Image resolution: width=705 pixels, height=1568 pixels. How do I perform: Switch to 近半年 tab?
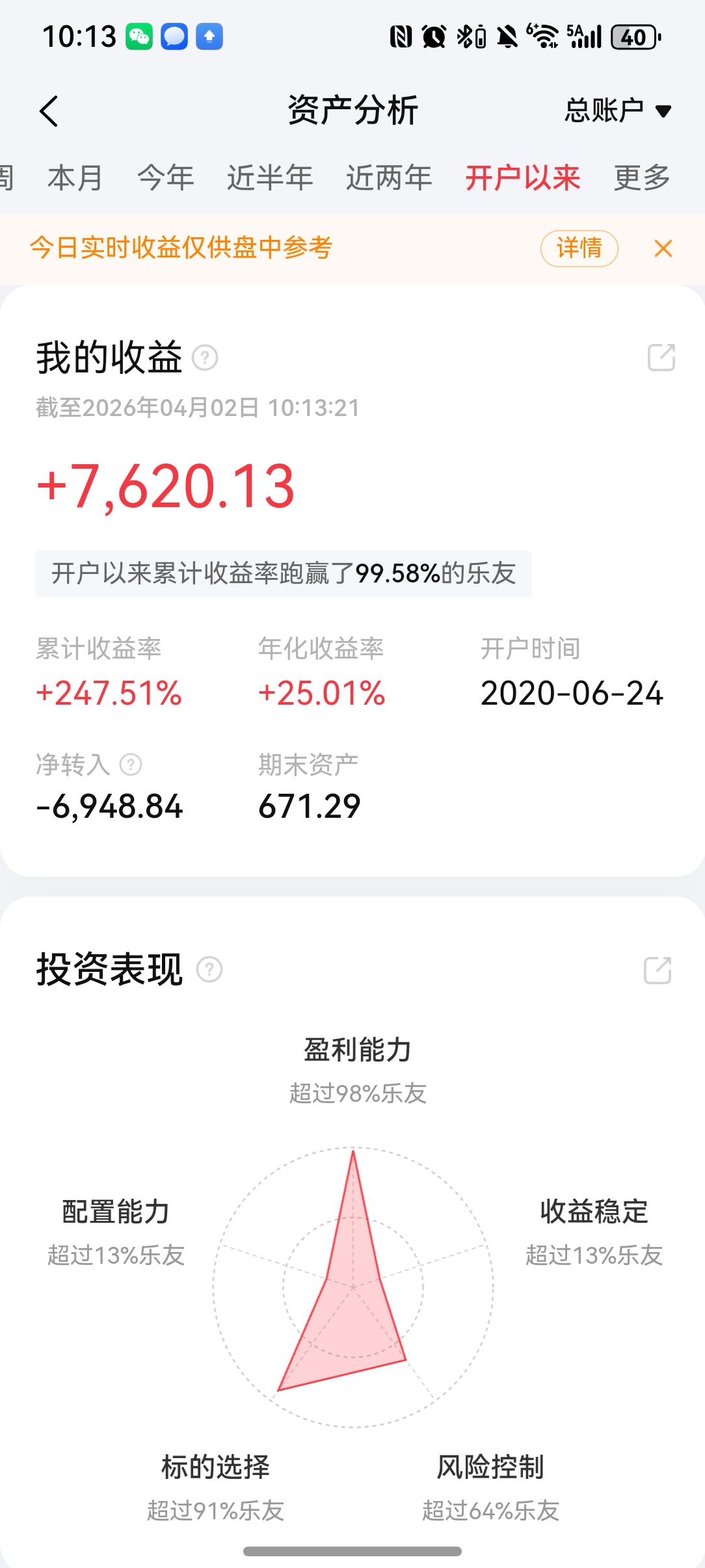tap(270, 177)
